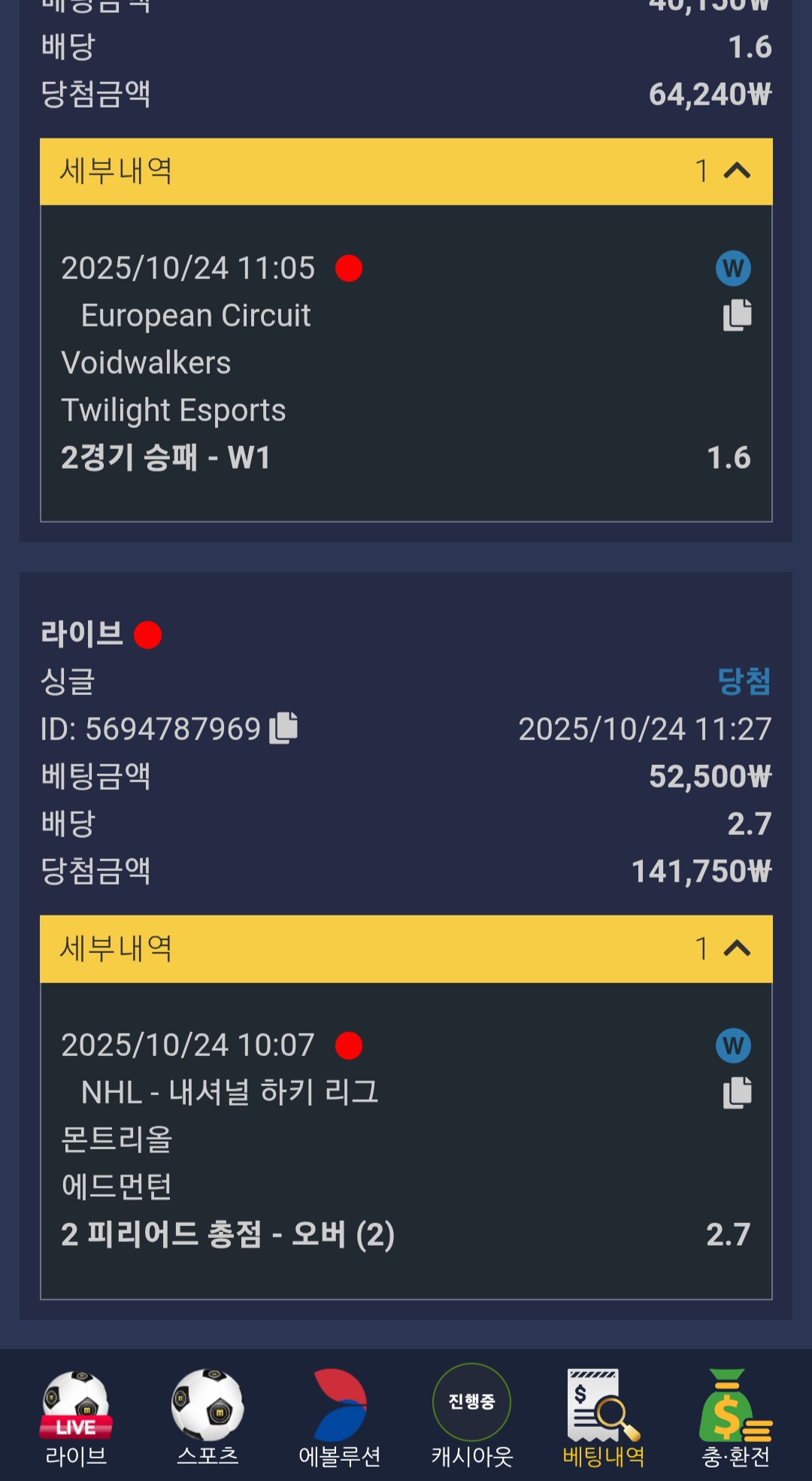Copy the NHL 몬트리올 match details
Viewport: 812px width, 1481px height.
click(x=737, y=1093)
